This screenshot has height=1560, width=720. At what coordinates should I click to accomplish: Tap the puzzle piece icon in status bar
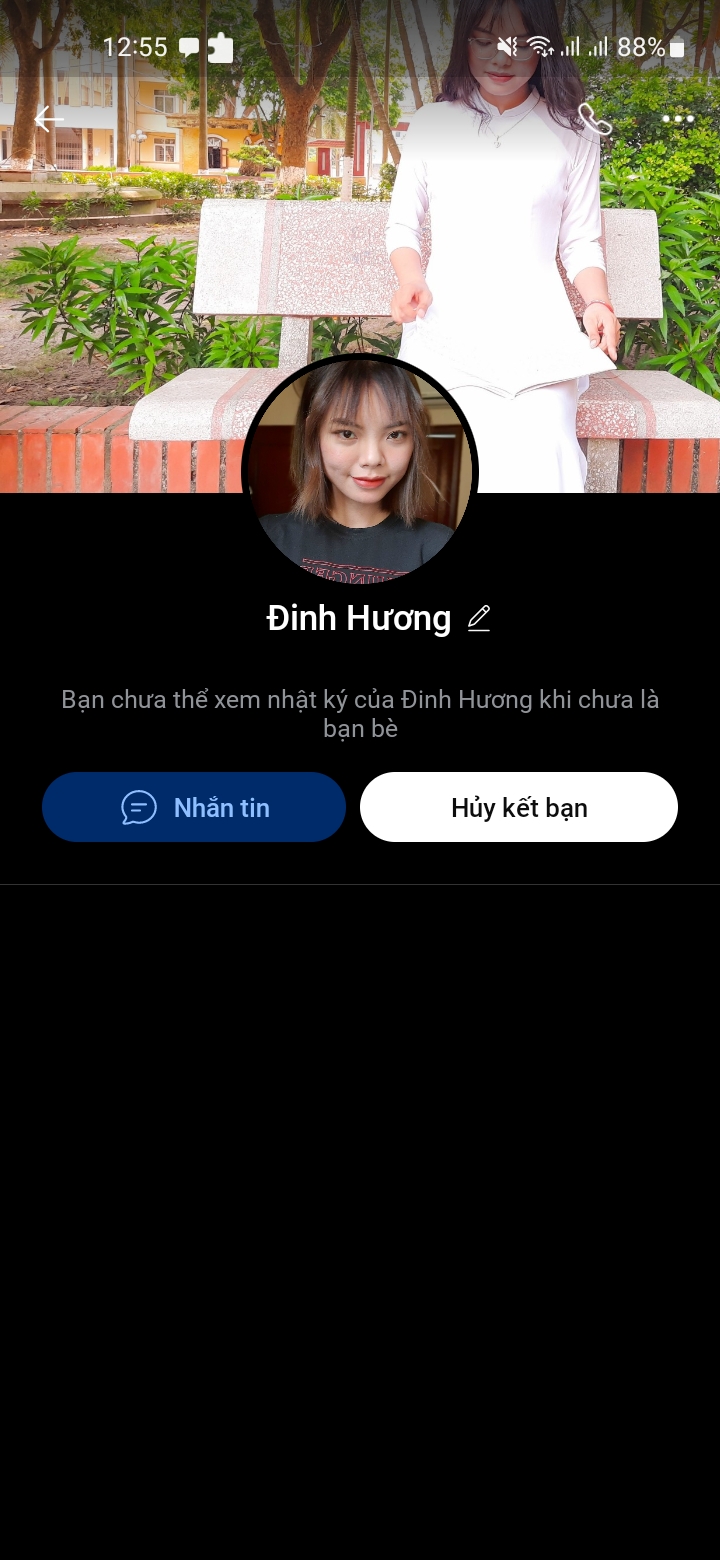point(221,46)
